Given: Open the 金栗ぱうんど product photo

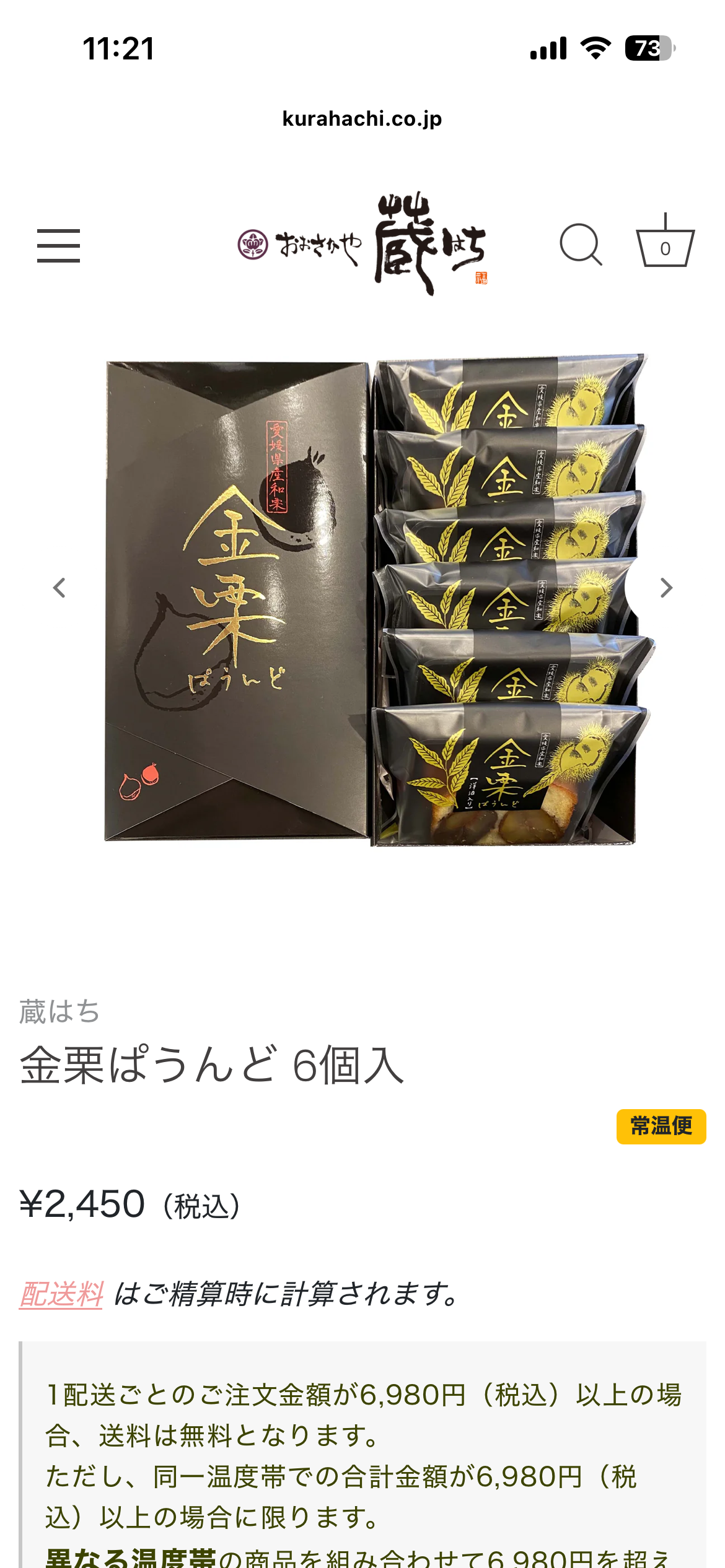Looking at the screenshot, I should pyautogui.click(x=372, y=601).
